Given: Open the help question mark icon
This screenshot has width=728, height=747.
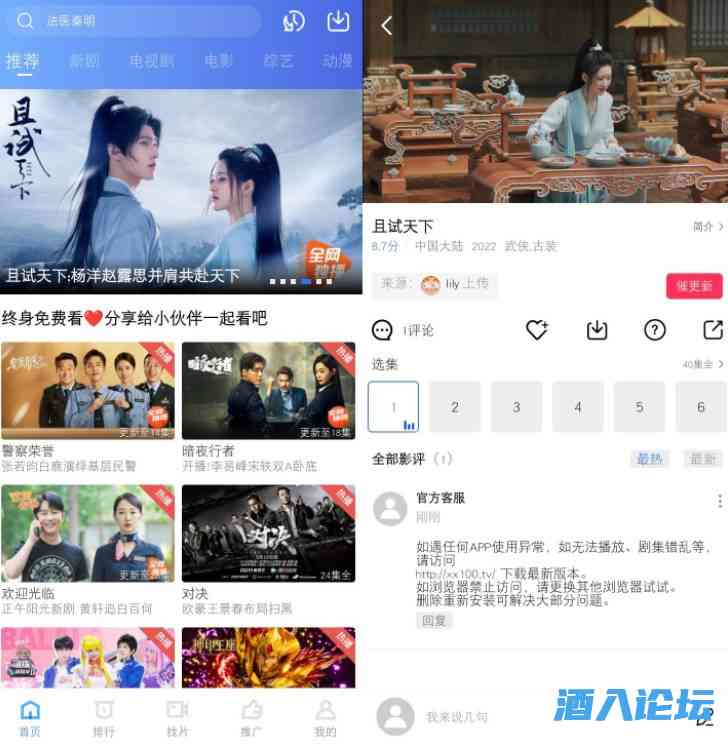Looking at the screenshot, I should click(655, 330).
